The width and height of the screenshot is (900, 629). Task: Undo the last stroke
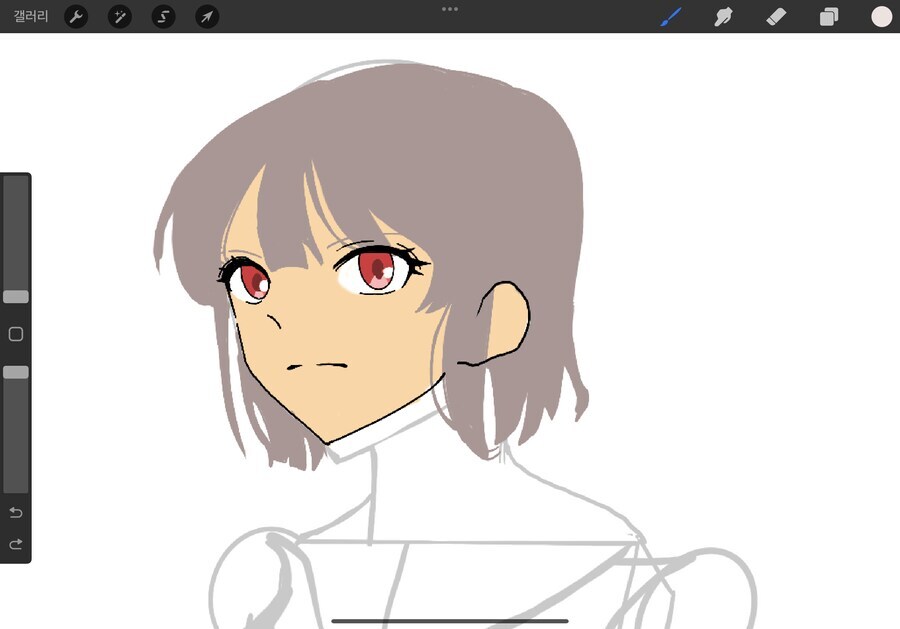16,513
